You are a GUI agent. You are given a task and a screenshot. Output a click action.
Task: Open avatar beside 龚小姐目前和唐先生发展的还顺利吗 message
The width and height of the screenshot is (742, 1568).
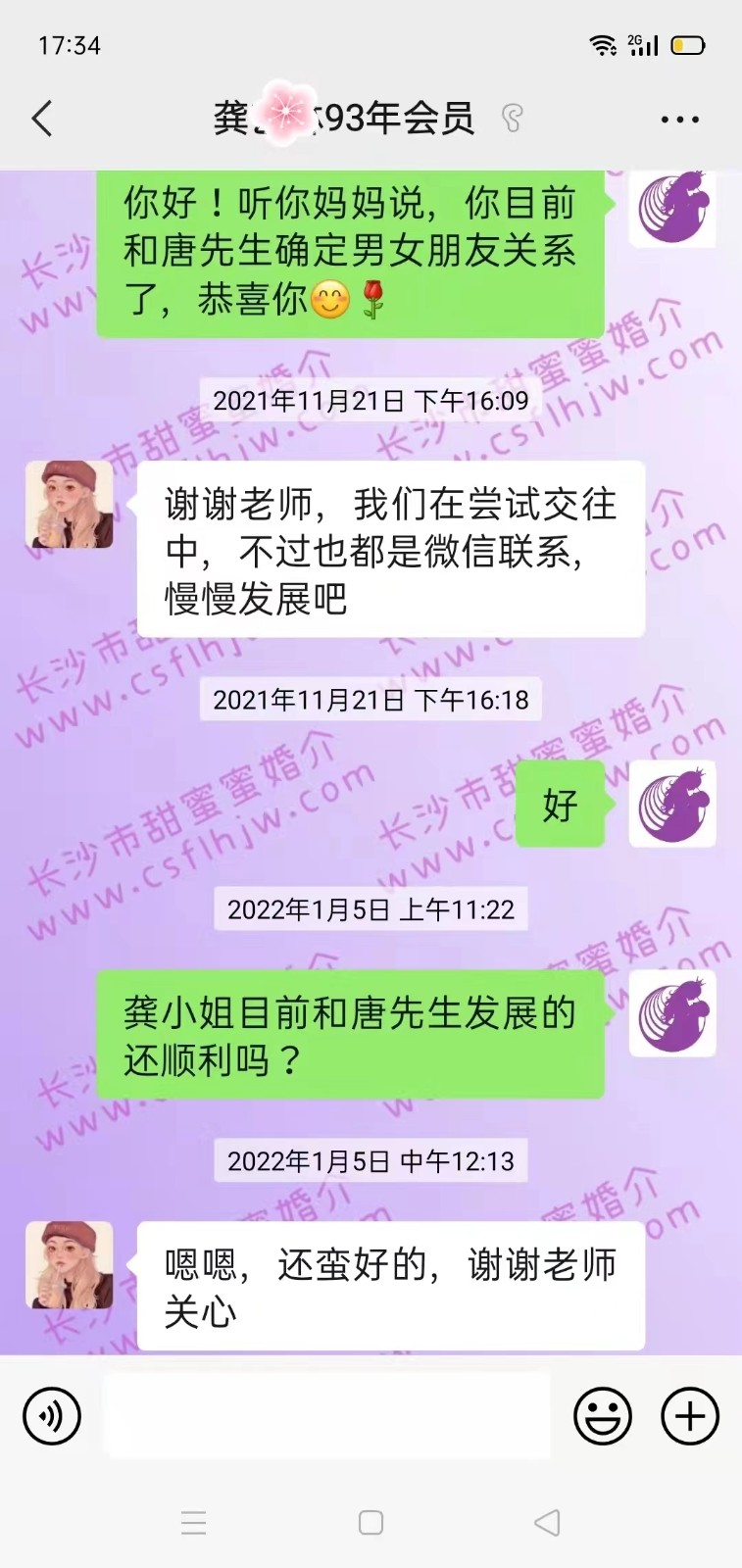[x=672, y=1013]
